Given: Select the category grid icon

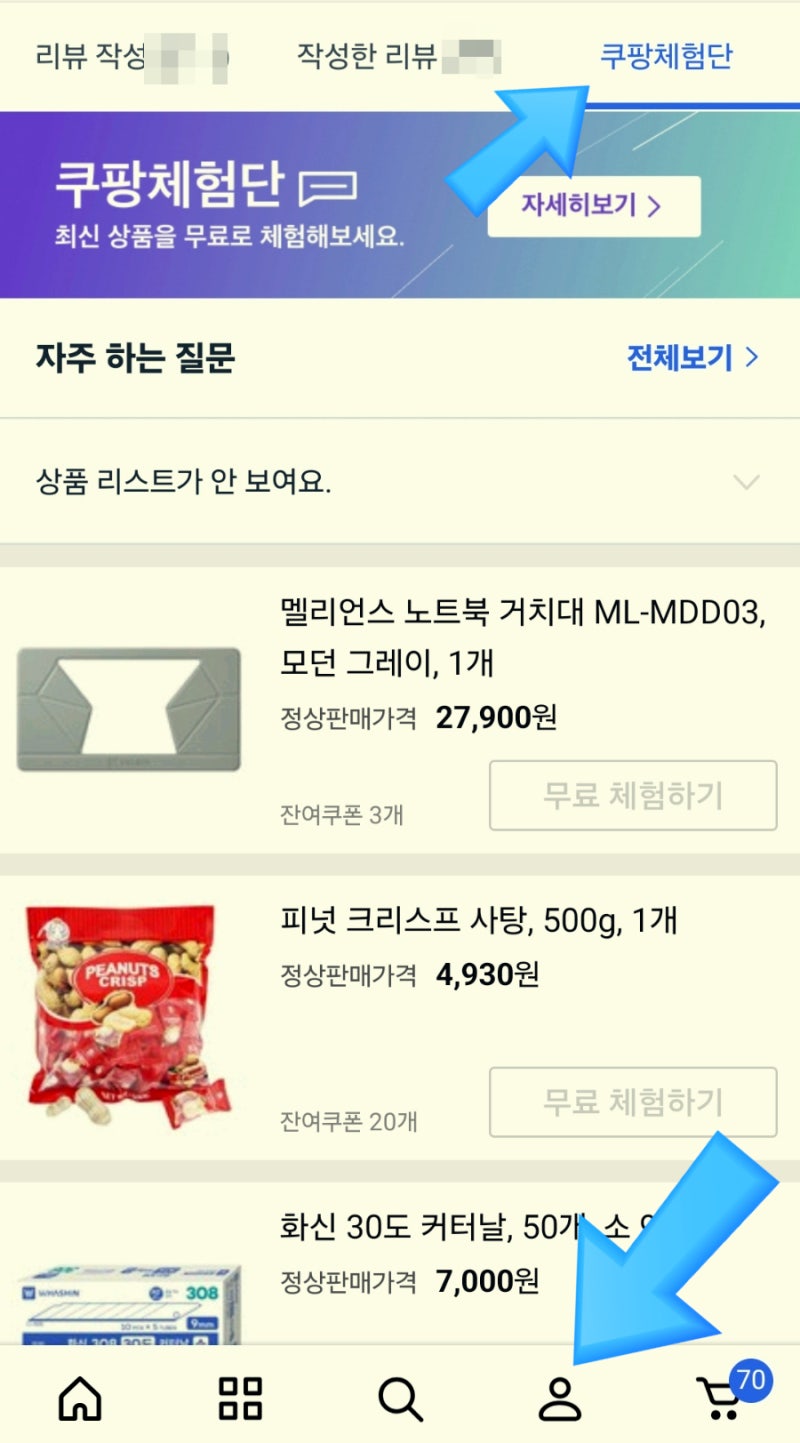Looking at the screenshot, I should [240, 1400].
